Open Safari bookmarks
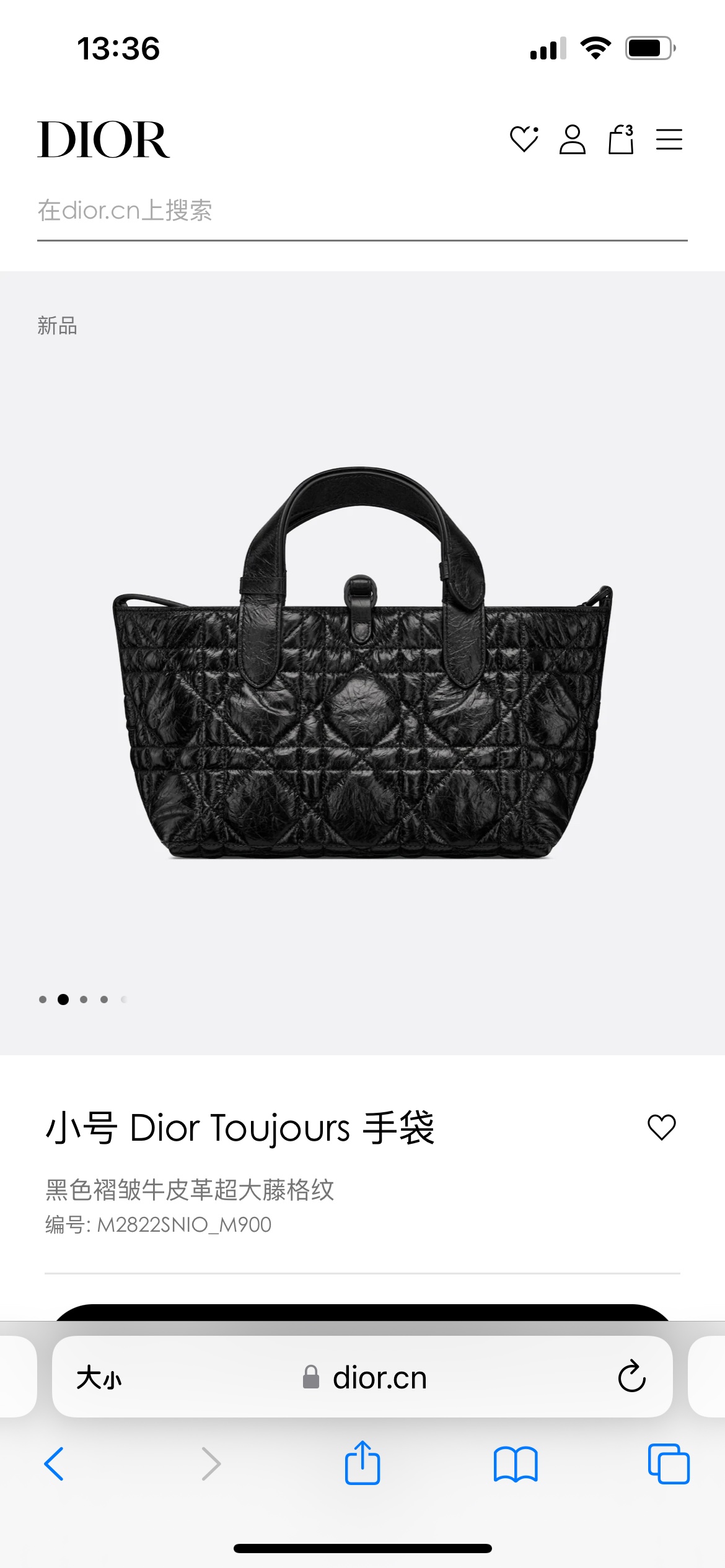Image resolution: width=725 pixels, height=1568 pixels. (515, 1464)
